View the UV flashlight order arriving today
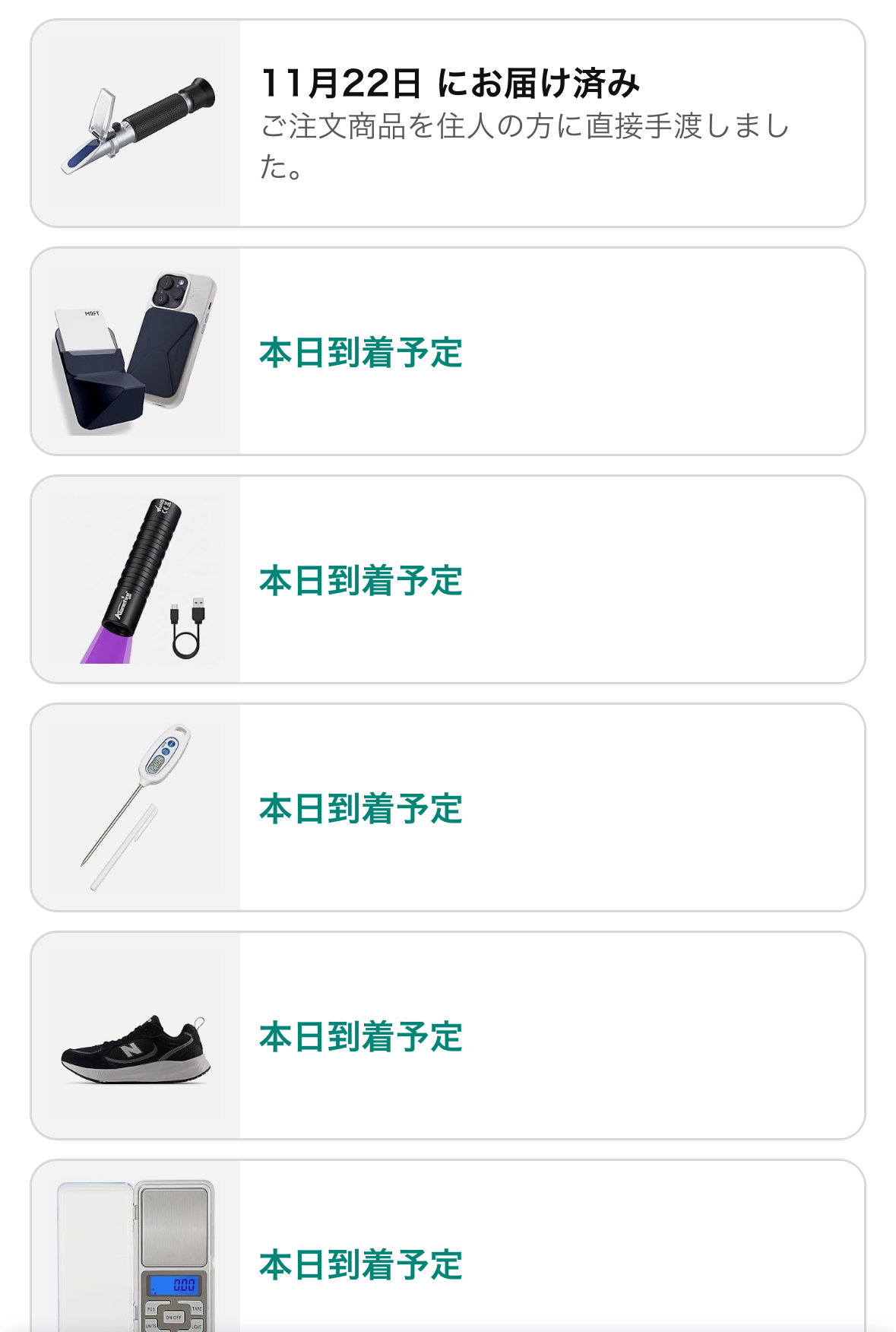 point(448,579)
